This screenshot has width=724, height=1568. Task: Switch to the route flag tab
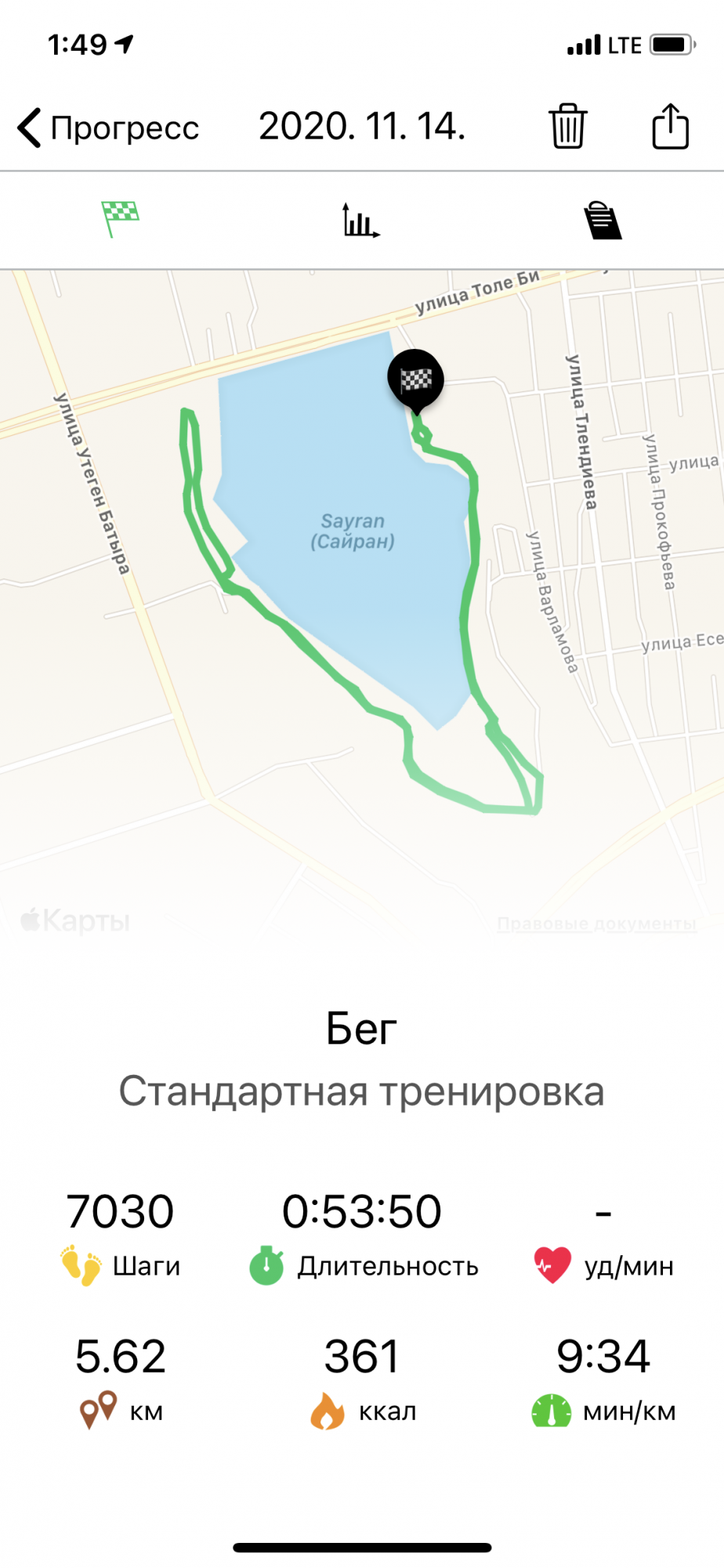point(120,219)
